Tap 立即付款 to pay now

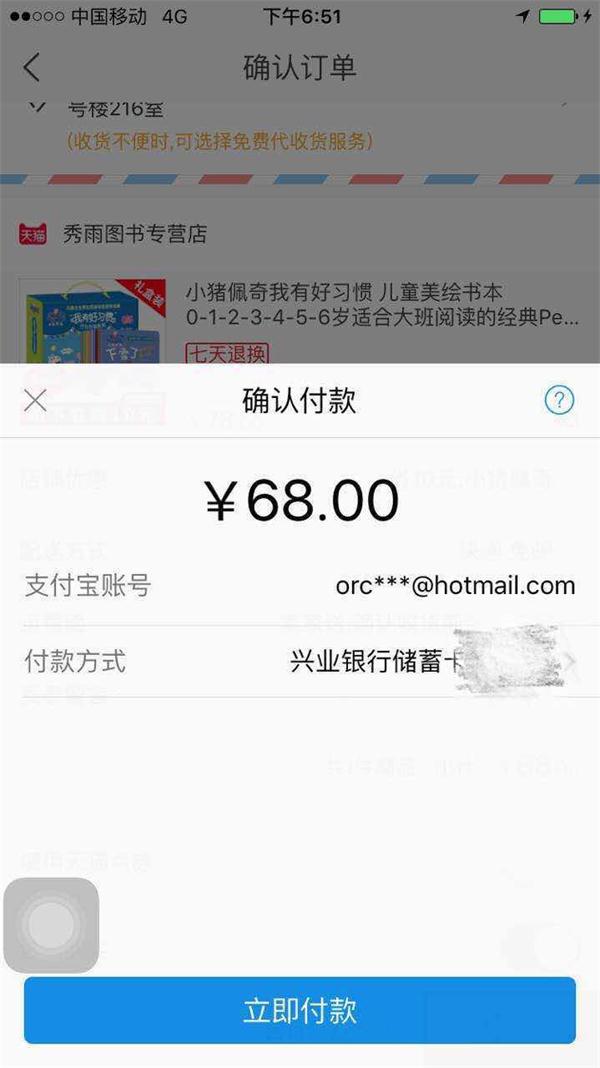[x=300, y=1010]
